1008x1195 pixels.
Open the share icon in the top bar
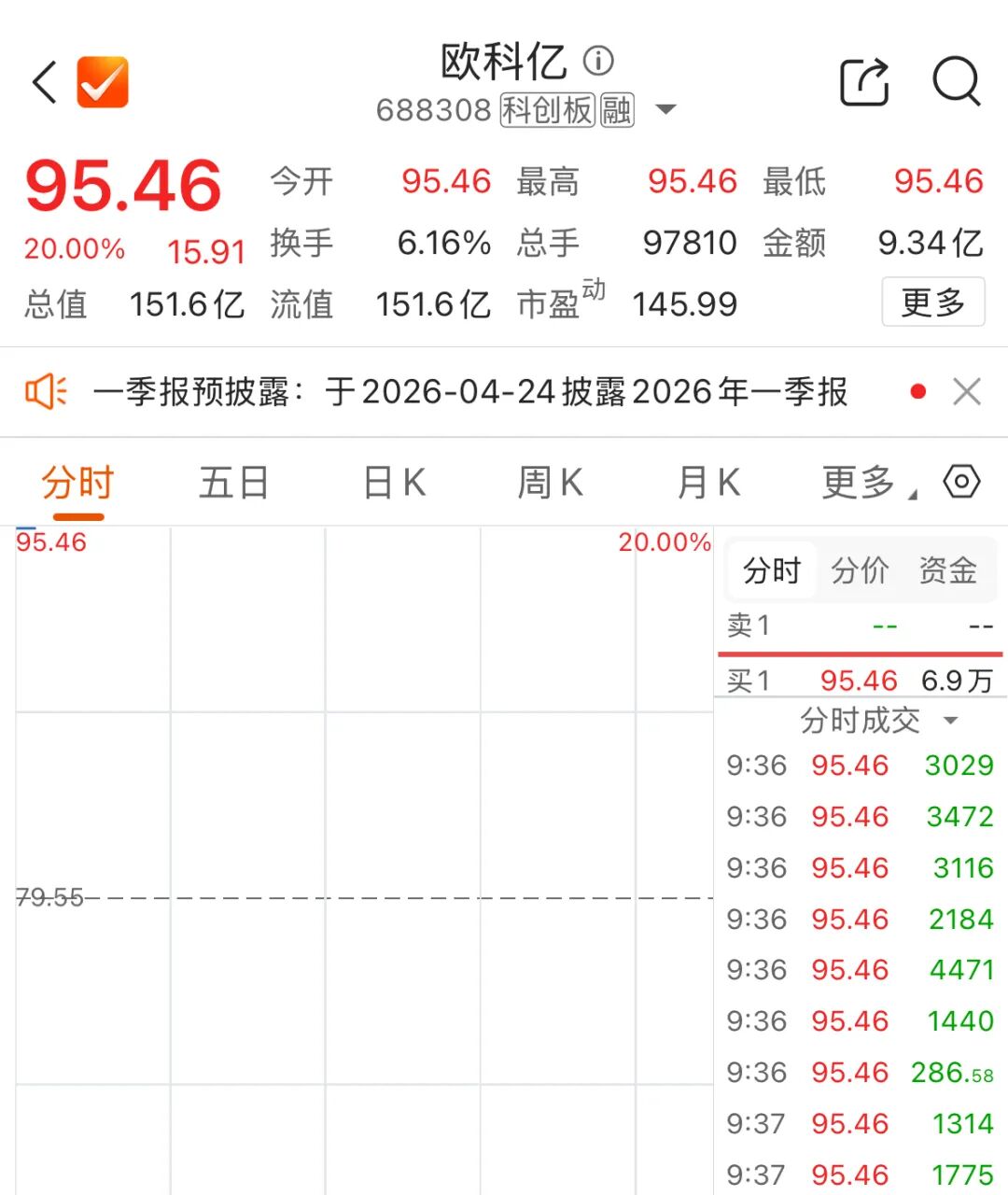click(x=863, y=82)
